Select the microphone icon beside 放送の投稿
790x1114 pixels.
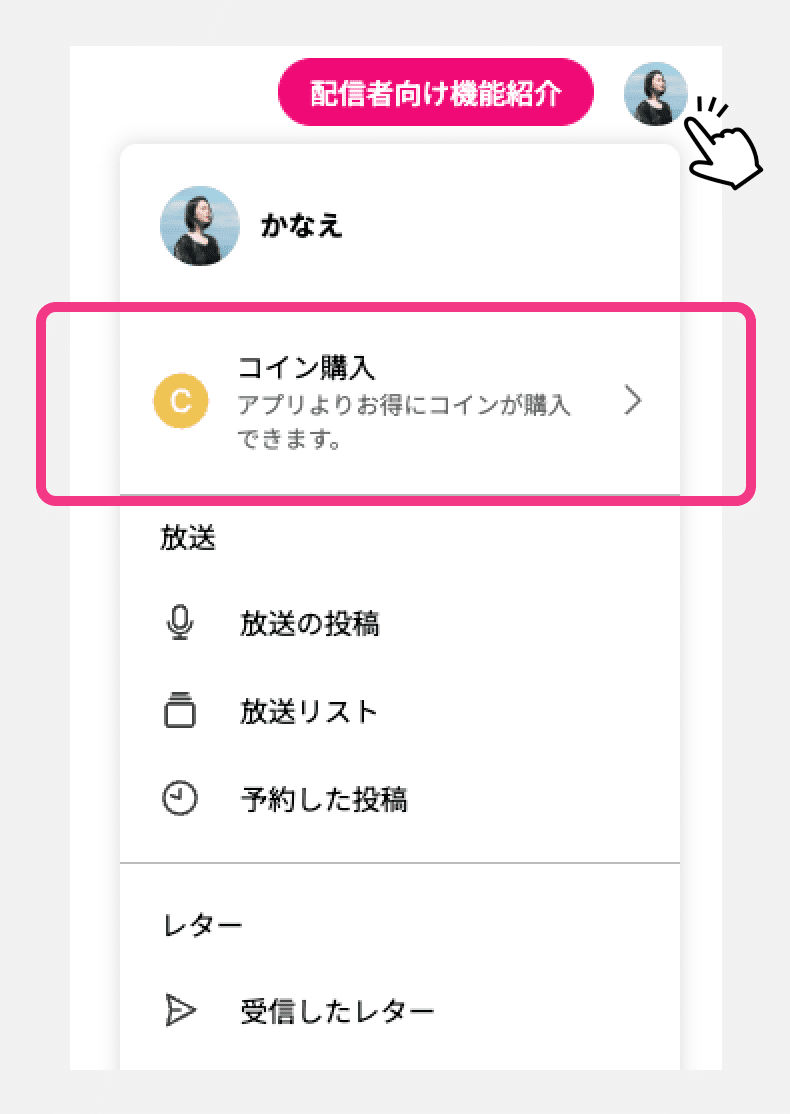click(x=180, y=622)
